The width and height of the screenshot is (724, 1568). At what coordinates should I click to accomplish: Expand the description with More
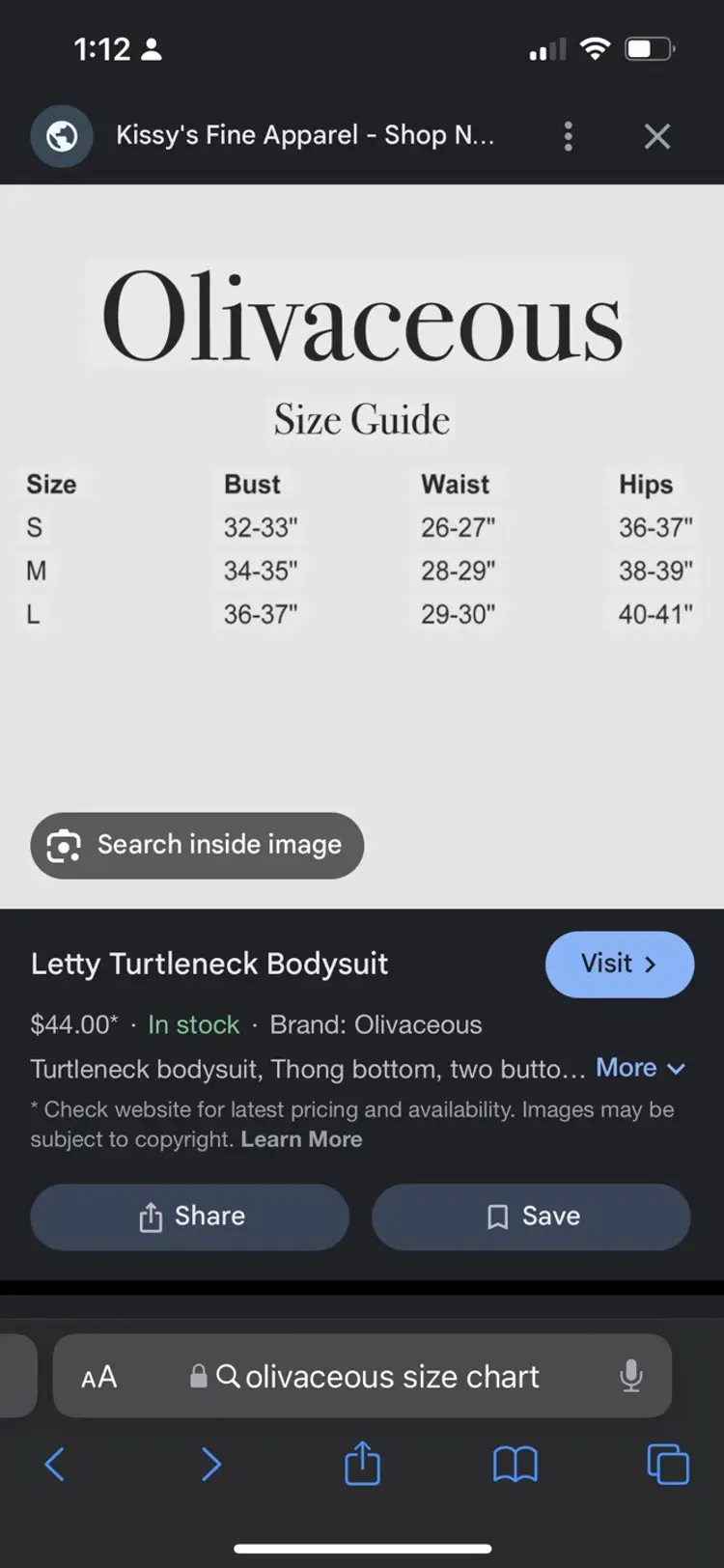pos(640,1068)
